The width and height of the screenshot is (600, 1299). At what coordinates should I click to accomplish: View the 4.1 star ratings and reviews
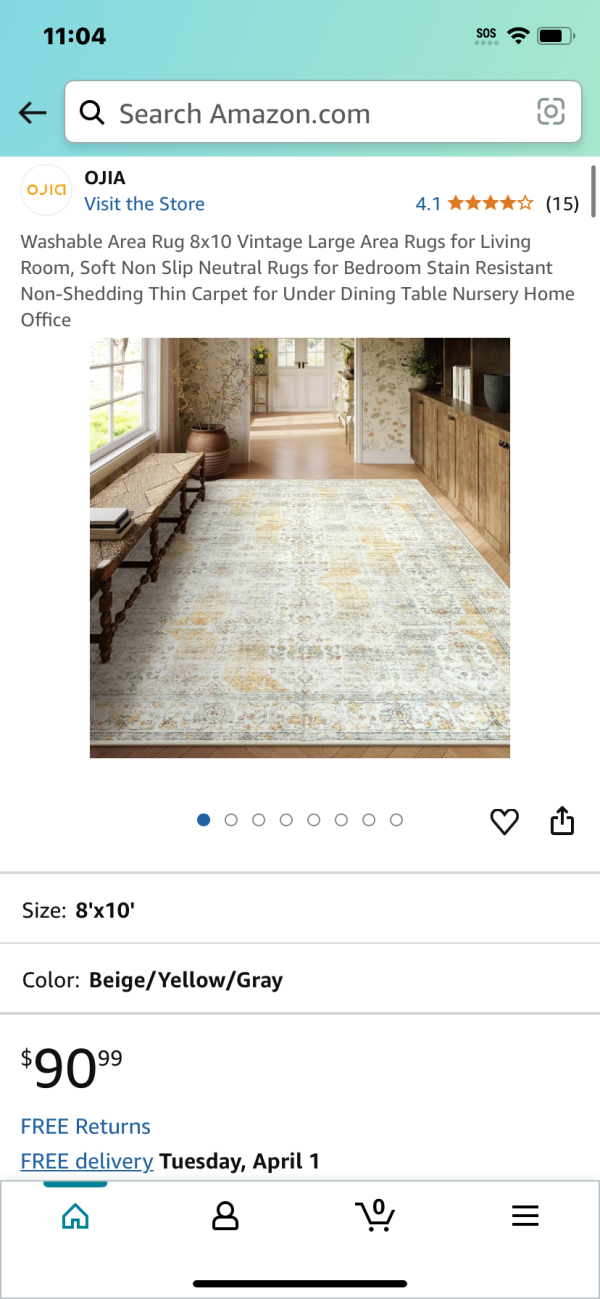click(496, 204)
